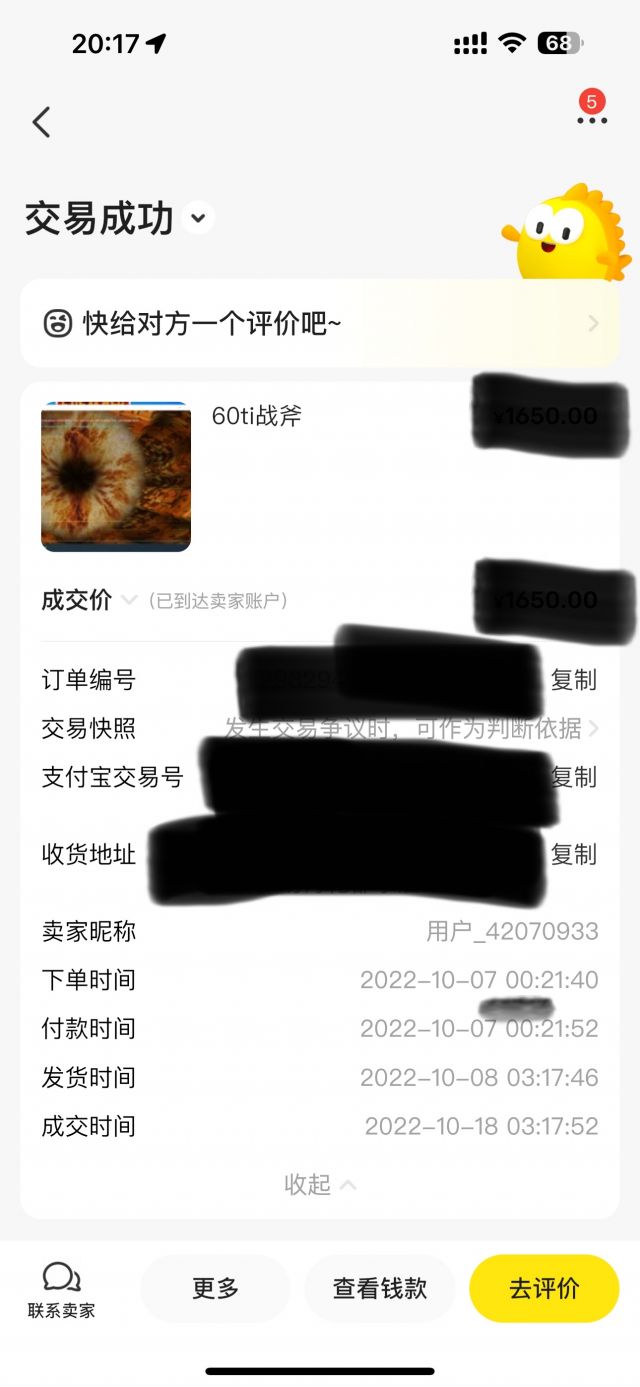Tap 查看钱款 to view payment

pyautogui.click(x=380, y=1289)
